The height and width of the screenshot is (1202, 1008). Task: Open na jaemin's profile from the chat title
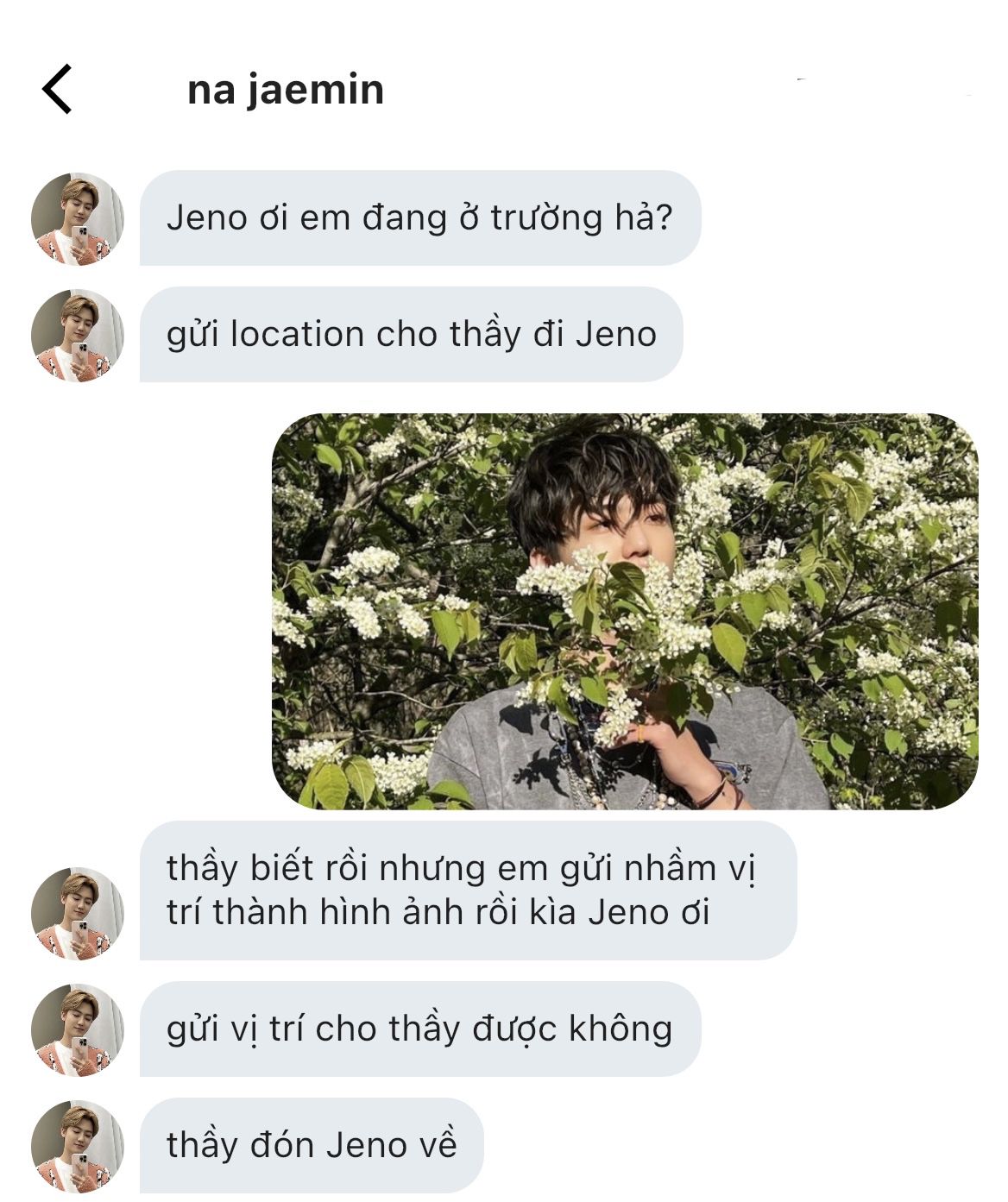(285, 90)
